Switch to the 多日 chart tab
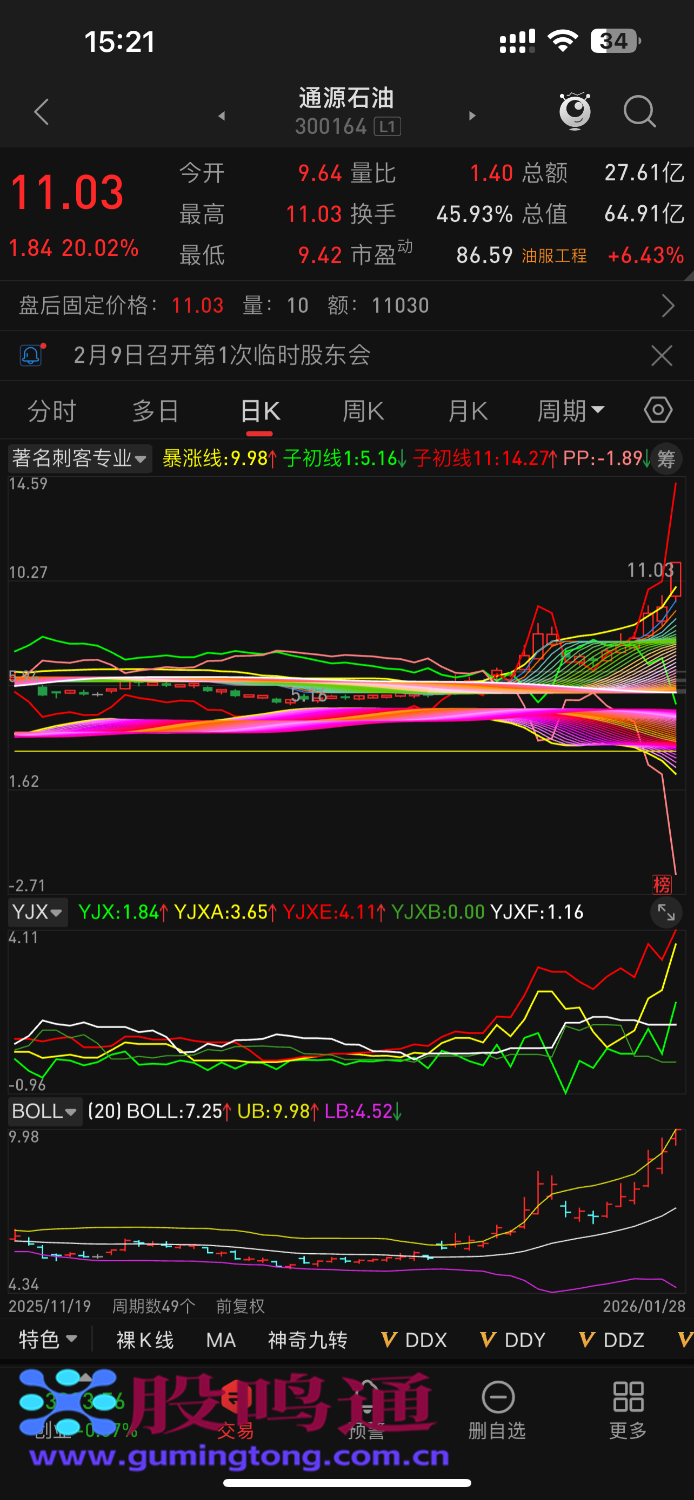This screenshot has height=1500, width=694. click(155, 411)
